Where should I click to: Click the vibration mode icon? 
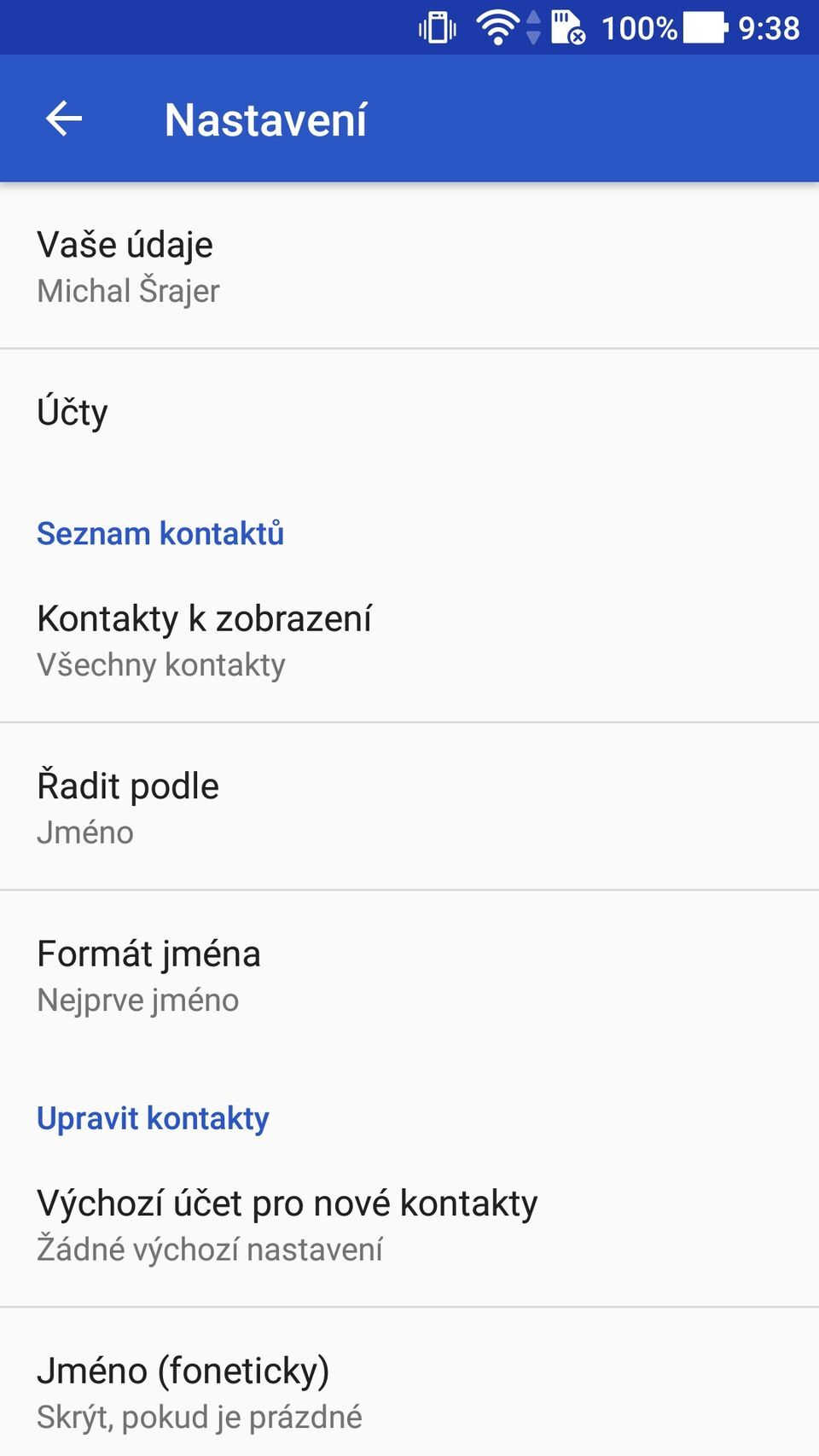click(435, 26)
